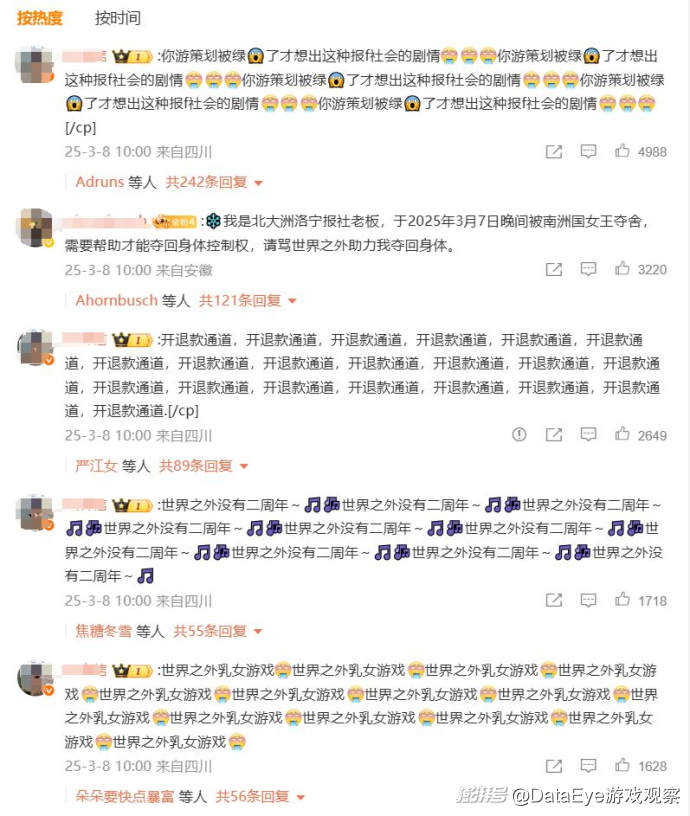This screenshot has width=690, height=816.
Task: Like the comment with 1718 likes
Action: (x=622, y=601)
